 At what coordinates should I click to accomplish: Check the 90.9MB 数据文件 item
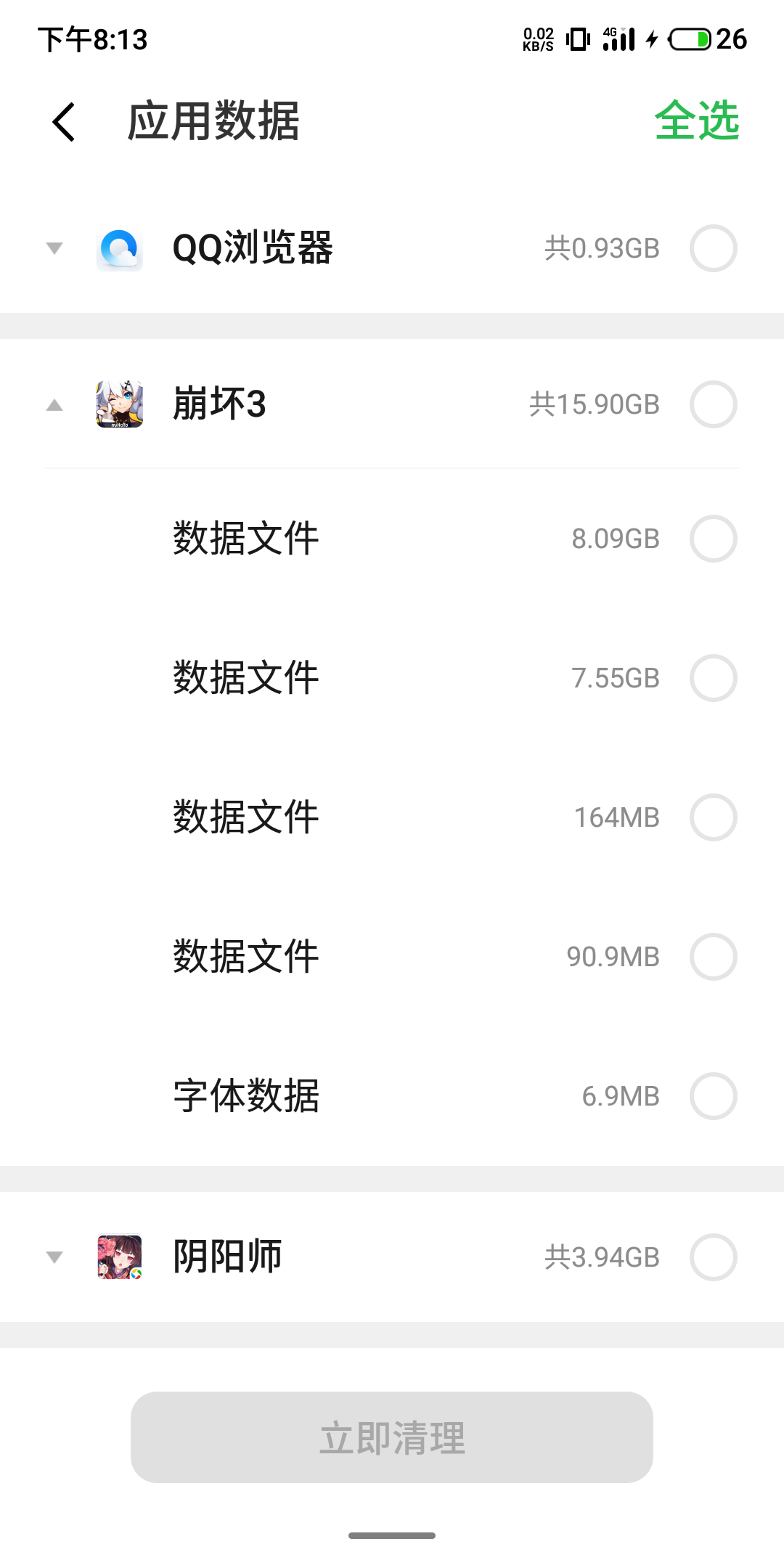[713, 957]
